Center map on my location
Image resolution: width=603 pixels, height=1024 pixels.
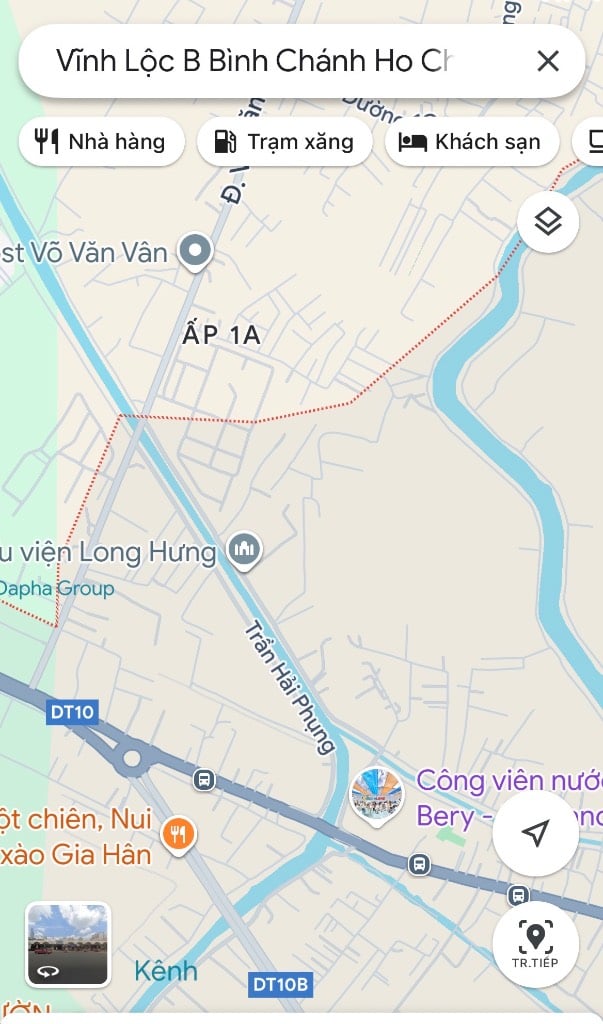click(536, 833)
